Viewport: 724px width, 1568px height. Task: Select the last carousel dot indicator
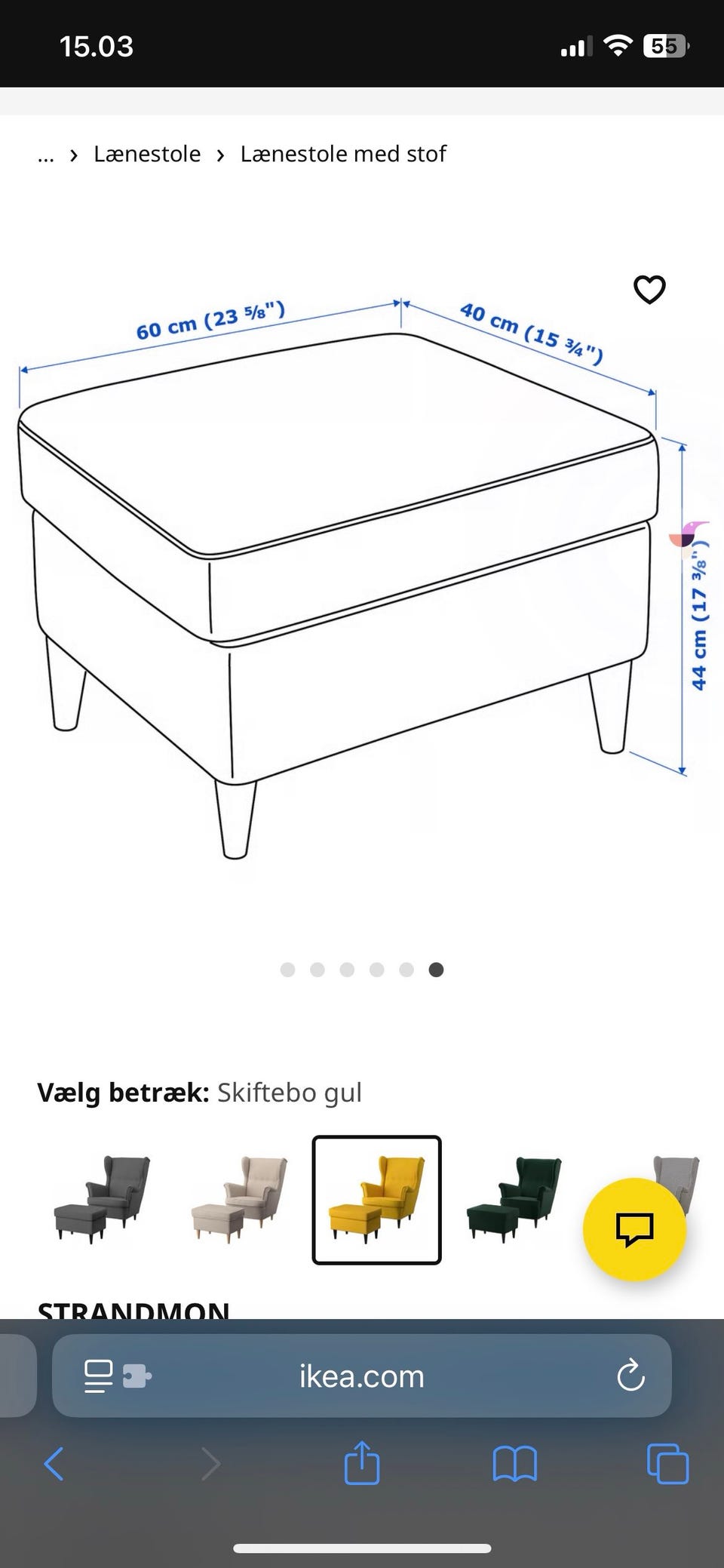click(x=436, y=970)
